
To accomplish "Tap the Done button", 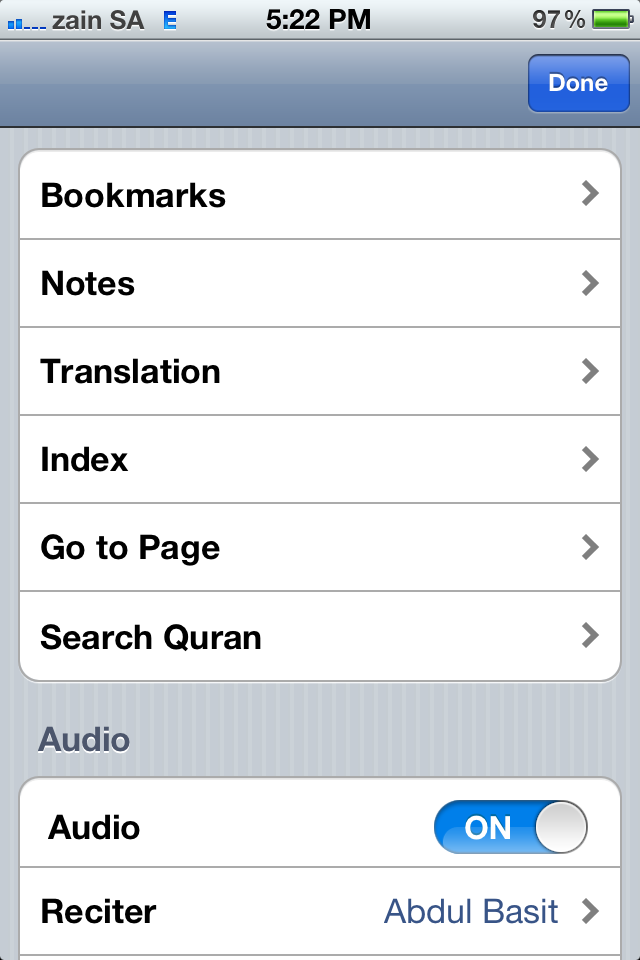I will point(578,83).
